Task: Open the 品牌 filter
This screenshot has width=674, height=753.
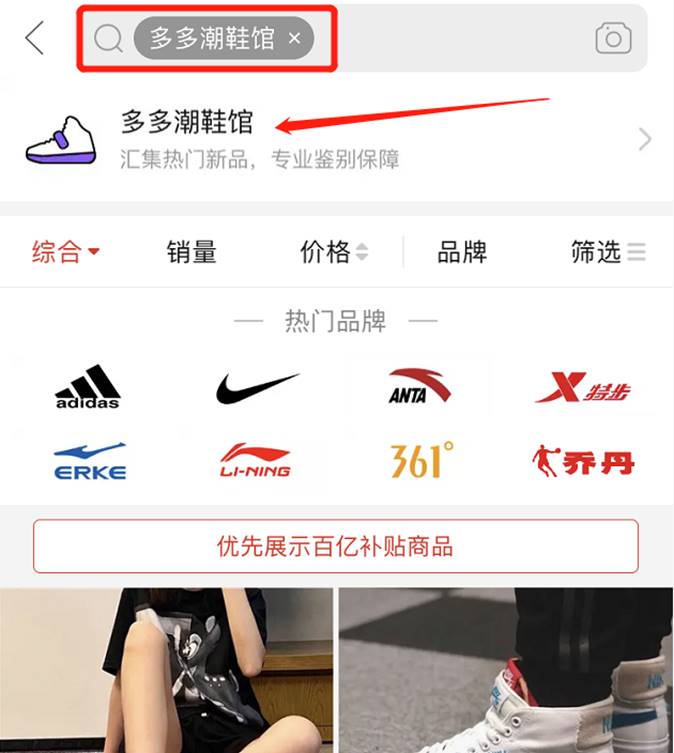Action: 462,252
